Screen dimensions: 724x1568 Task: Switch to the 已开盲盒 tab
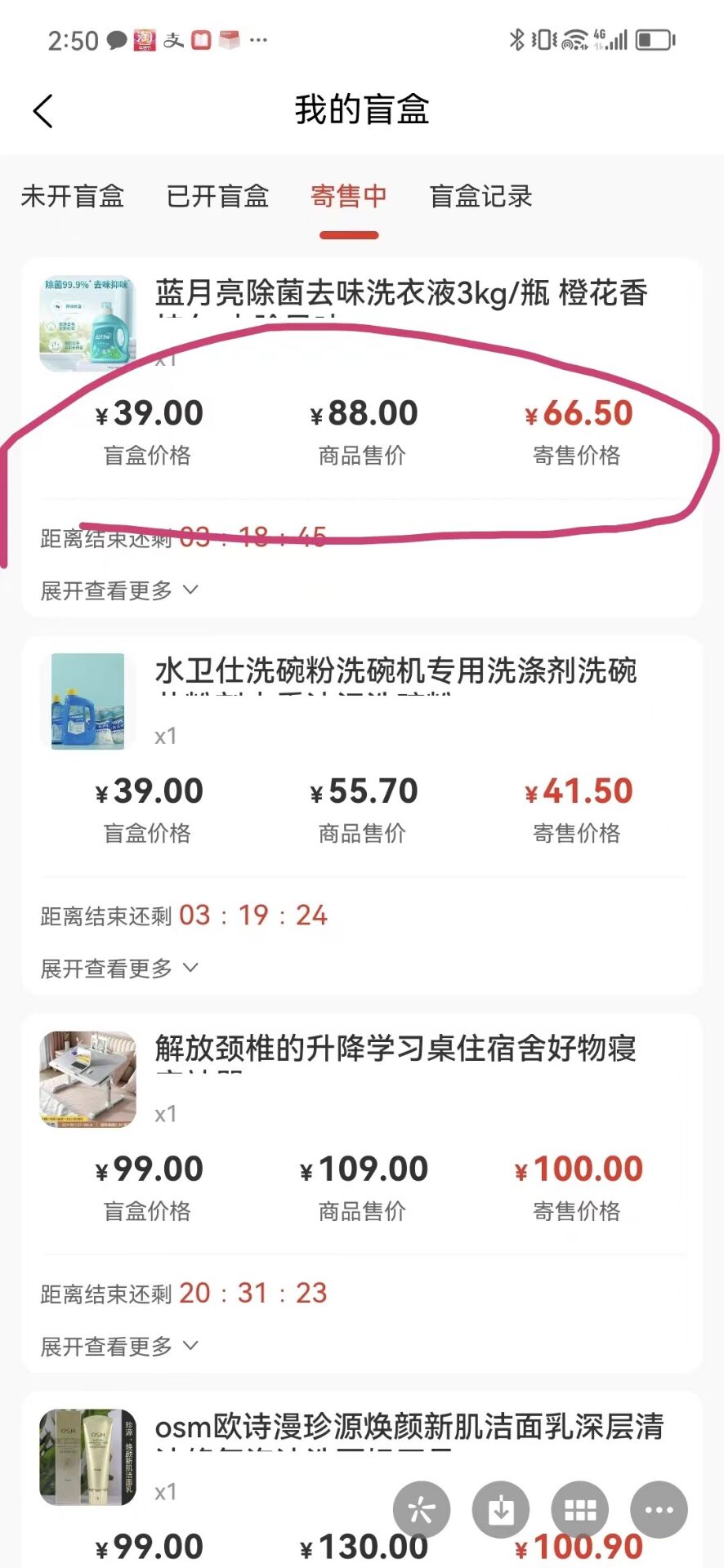217,197
